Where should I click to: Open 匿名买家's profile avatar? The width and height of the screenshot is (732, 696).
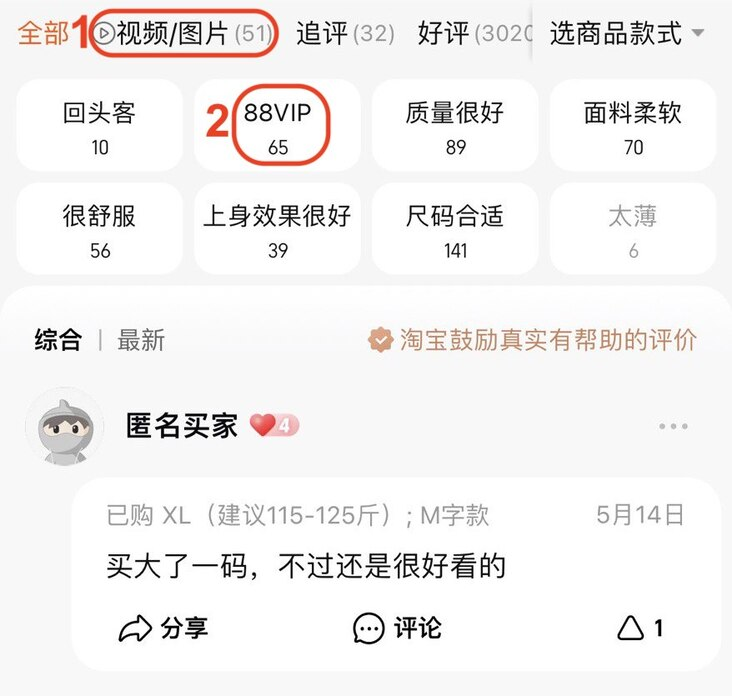64,426
